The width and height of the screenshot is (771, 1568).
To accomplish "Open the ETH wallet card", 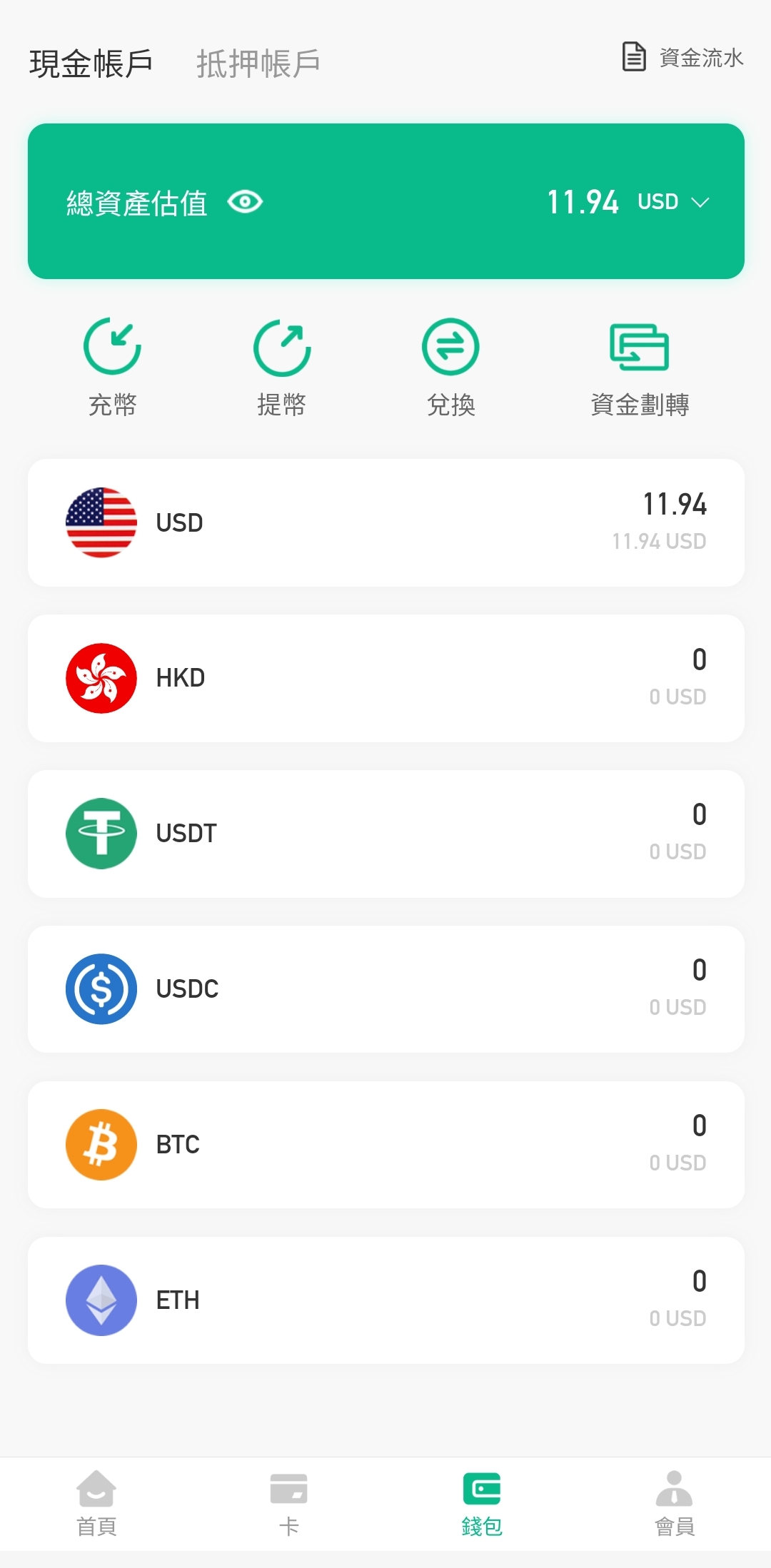I will click(386, 1300).
